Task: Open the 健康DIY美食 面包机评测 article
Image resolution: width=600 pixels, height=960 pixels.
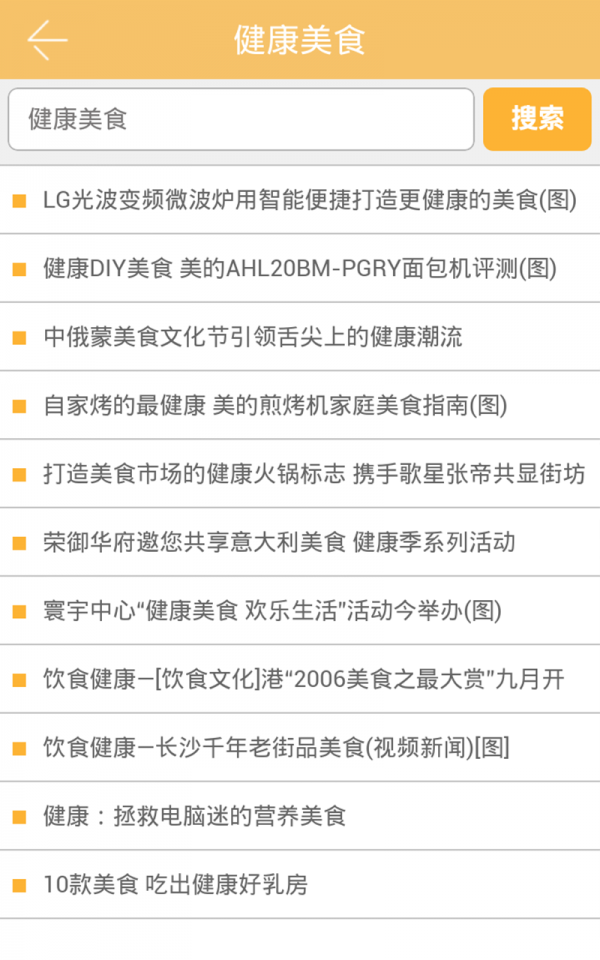Action: click(x=300, y=268)
